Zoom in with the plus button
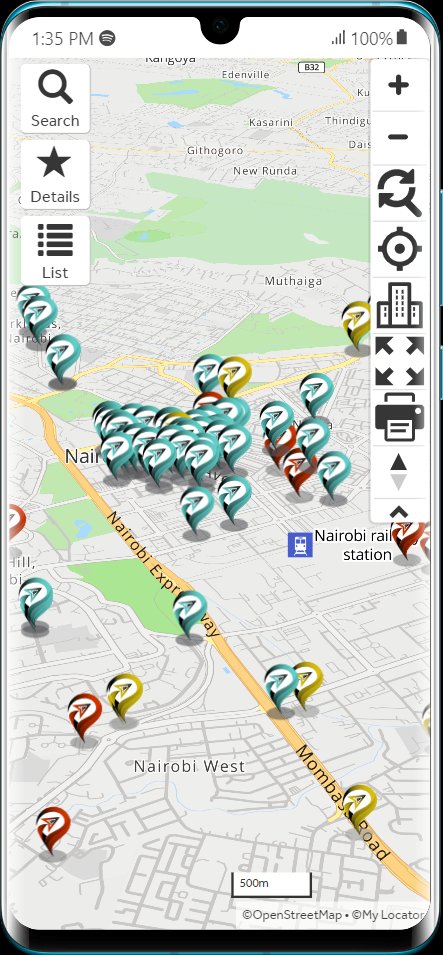443x955 pixels. tap(399, 85)
